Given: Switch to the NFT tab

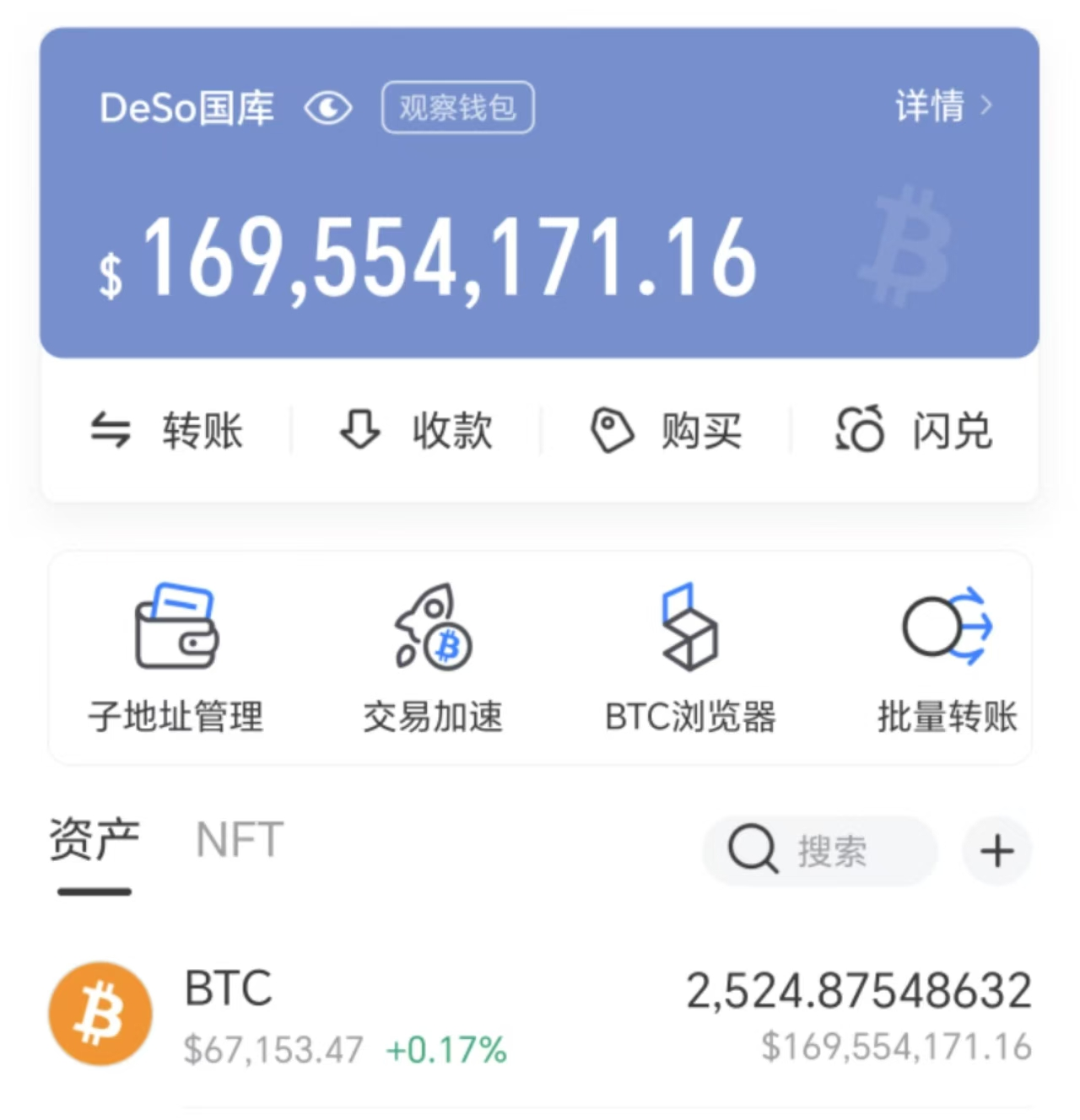Looking at the screenshot, I should pos(240,840).
